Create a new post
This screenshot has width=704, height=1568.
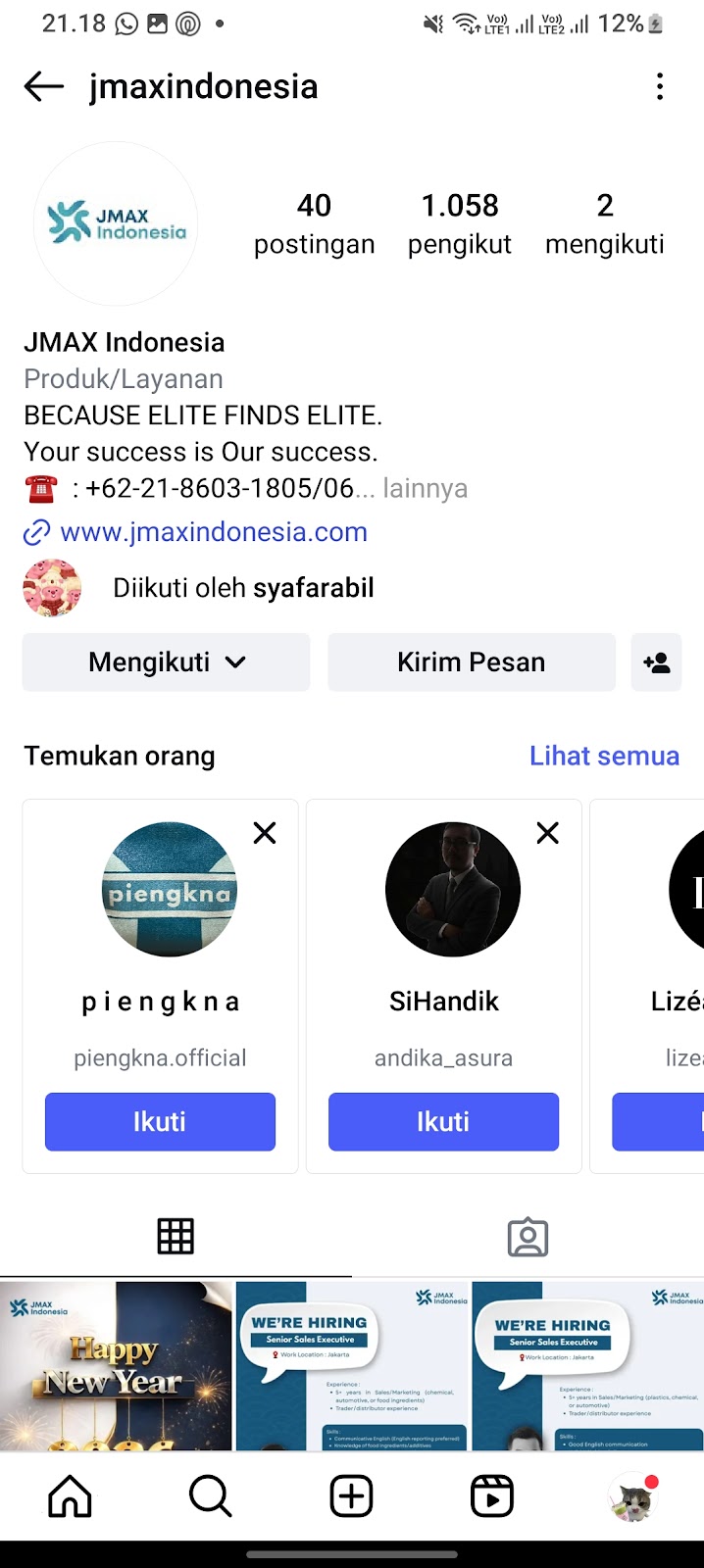coord(351,1496)
